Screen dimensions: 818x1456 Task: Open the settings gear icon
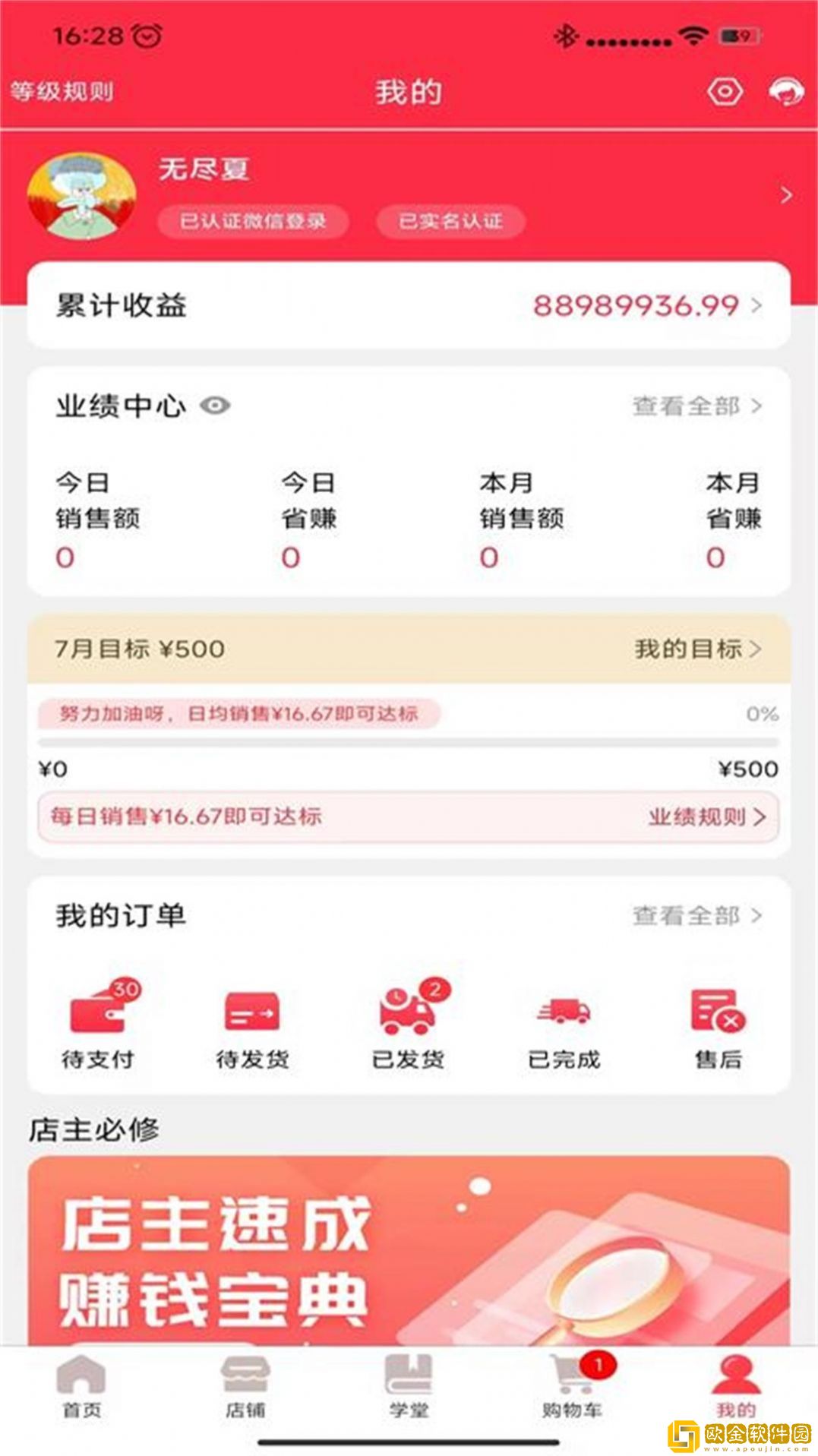point(726,91)
